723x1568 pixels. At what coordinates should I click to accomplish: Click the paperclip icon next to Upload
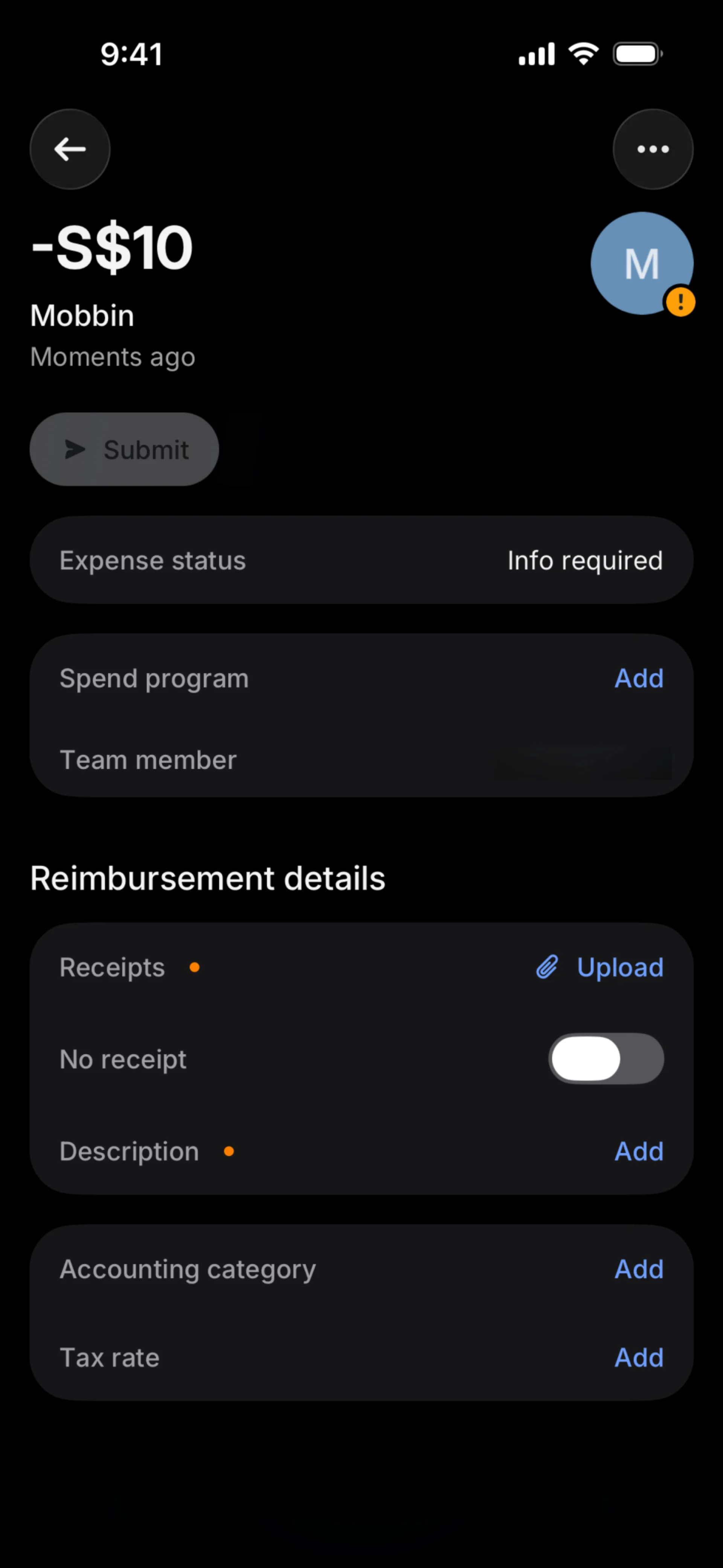(x=547, y=967)
